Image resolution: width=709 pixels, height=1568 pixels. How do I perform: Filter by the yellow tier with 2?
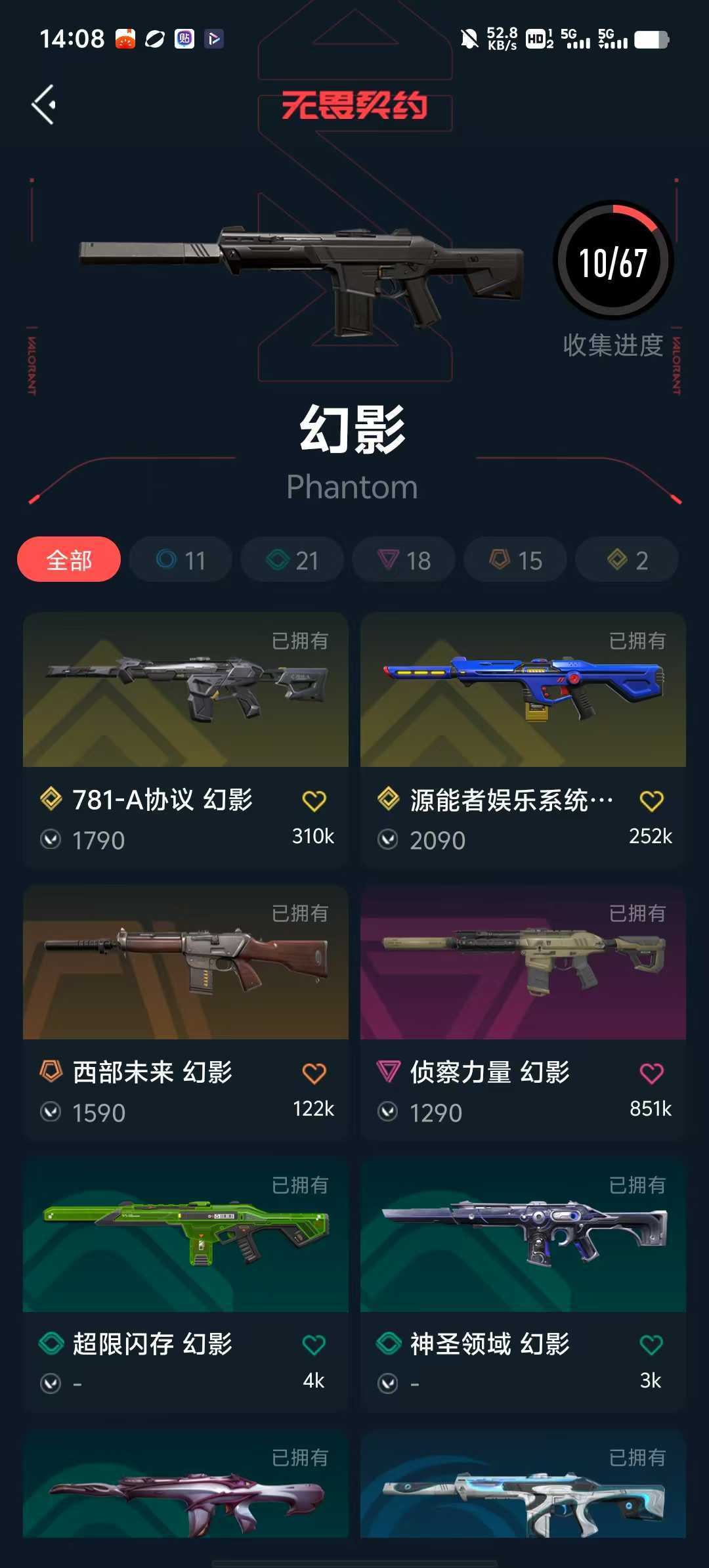(627, 559)
